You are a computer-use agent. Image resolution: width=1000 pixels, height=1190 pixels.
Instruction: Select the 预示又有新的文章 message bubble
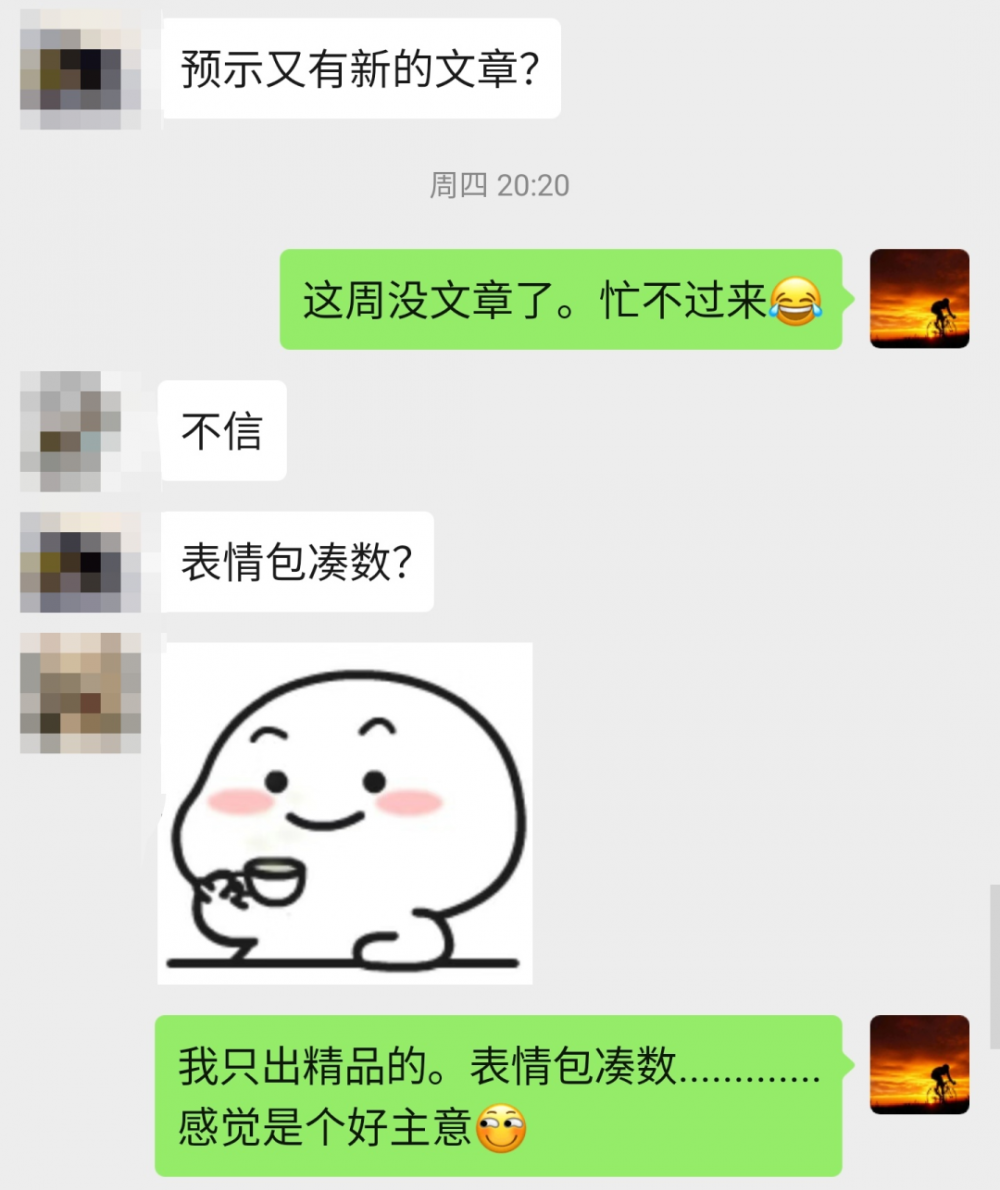(x=360, y=67)
